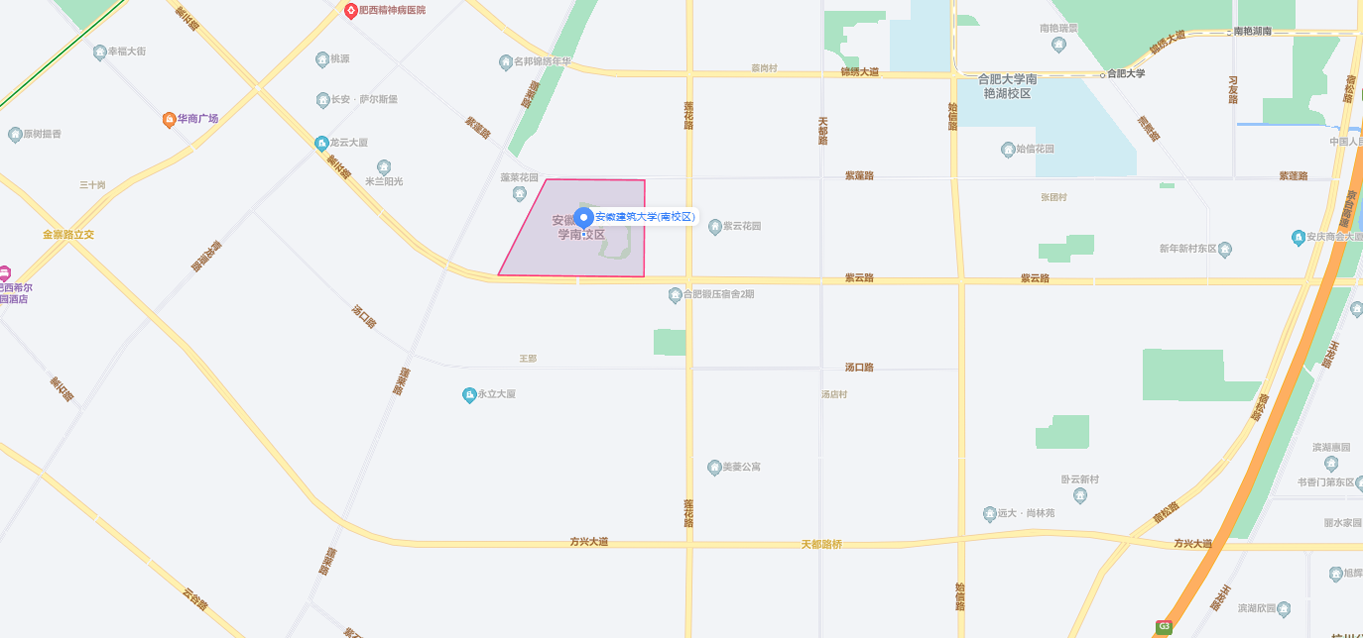Screen dimensions: 1363x638
Task: Select the 华商广场 shopping marker
Action: coord(169,119)
